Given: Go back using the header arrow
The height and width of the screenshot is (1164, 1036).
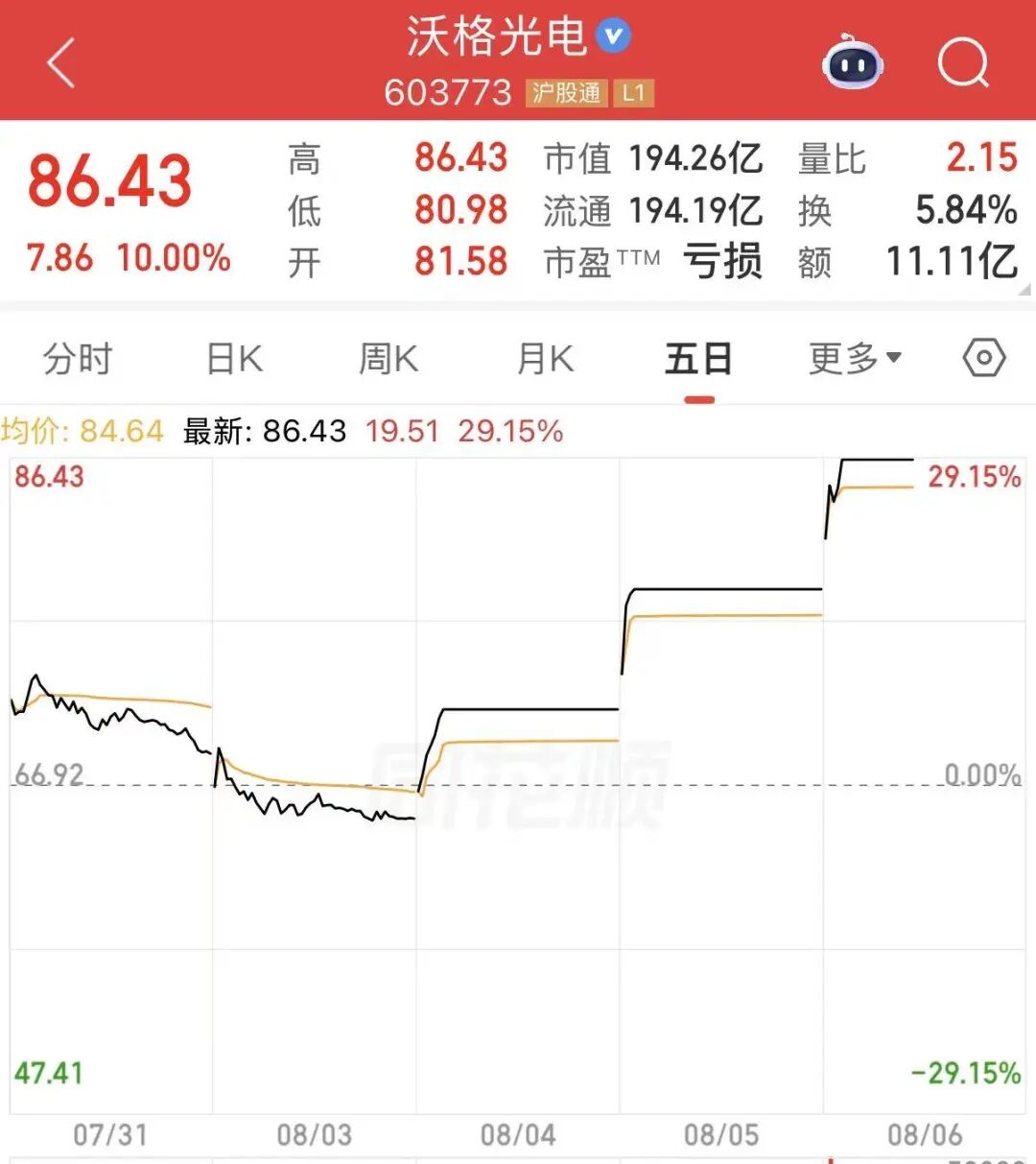Looking at the screenshot, I should tap(61, 63).
